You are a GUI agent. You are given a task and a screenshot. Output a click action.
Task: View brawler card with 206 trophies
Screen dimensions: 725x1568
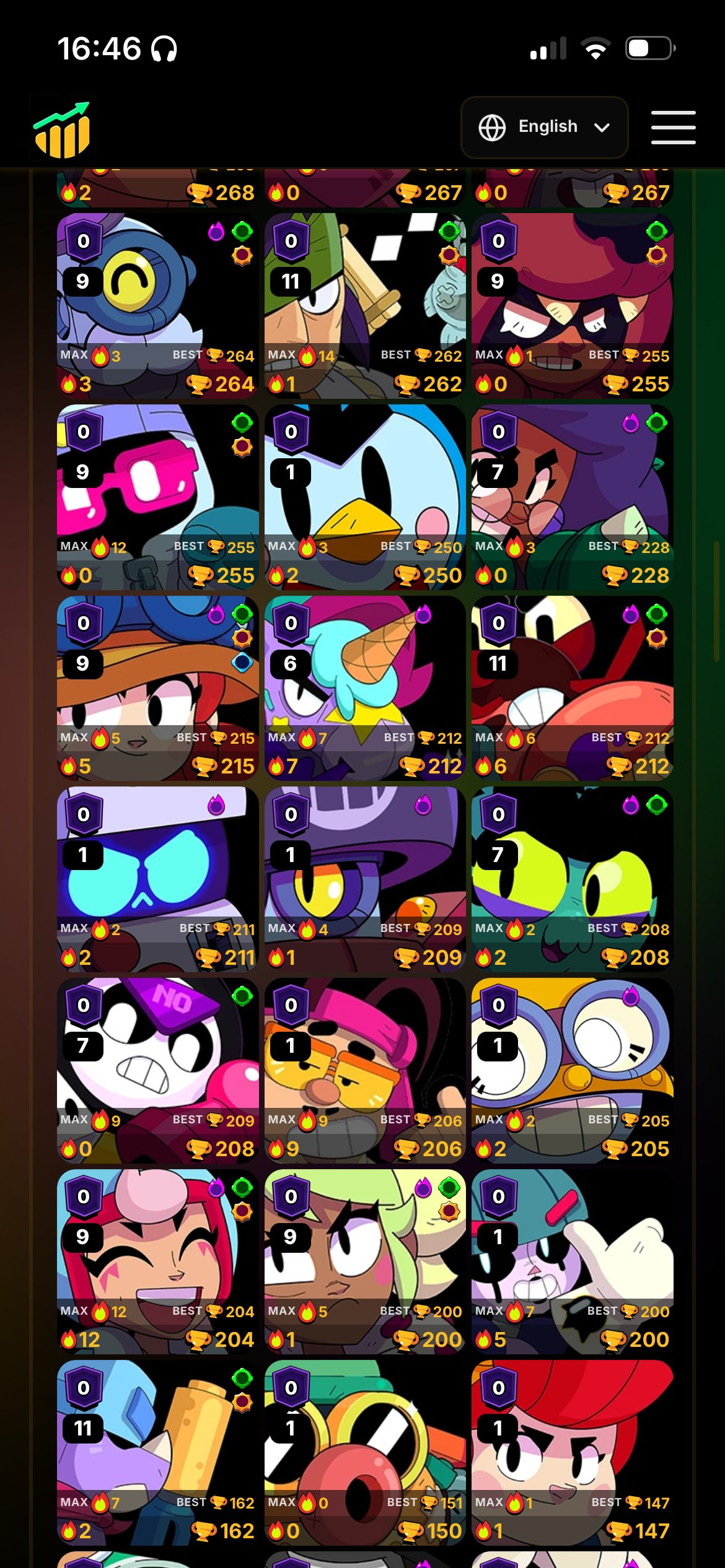[365, 1071]
